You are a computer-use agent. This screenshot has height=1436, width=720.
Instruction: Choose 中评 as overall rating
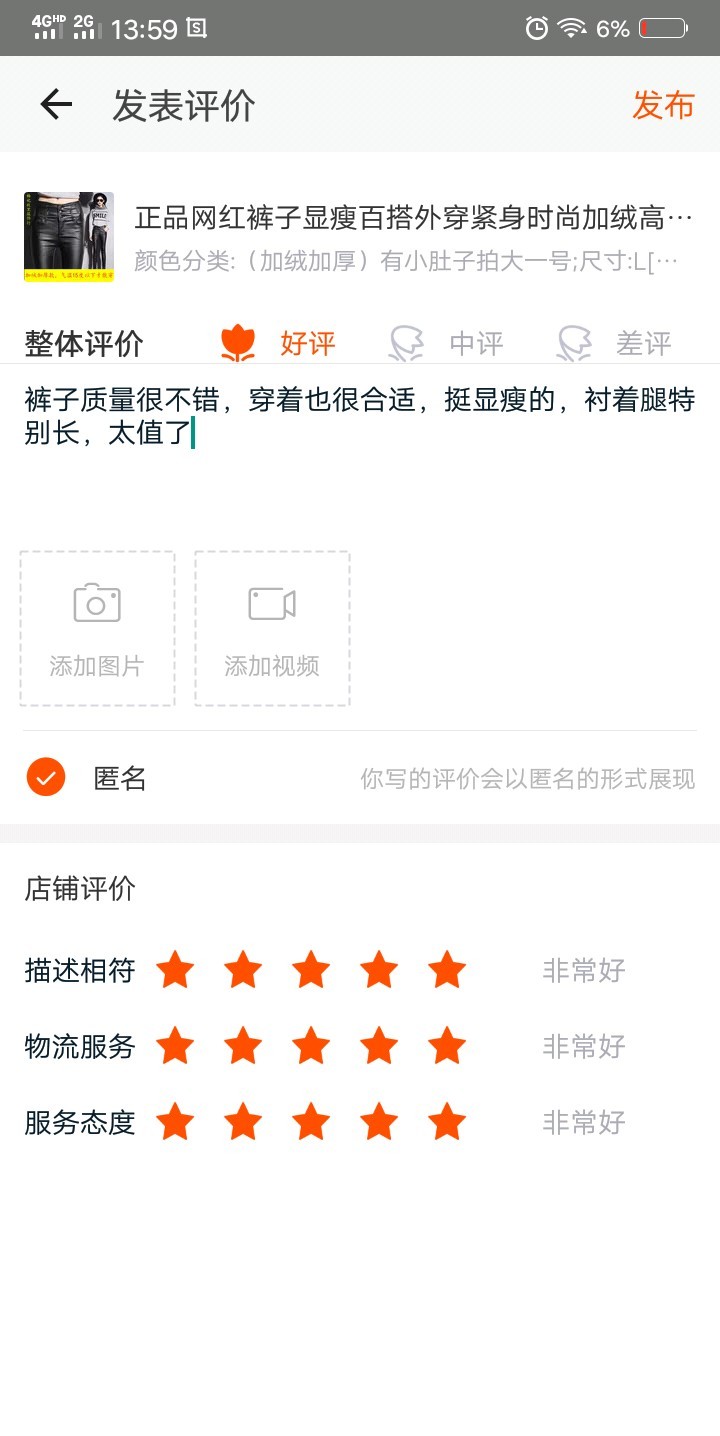pyautogui.click(x=446, y=343)
